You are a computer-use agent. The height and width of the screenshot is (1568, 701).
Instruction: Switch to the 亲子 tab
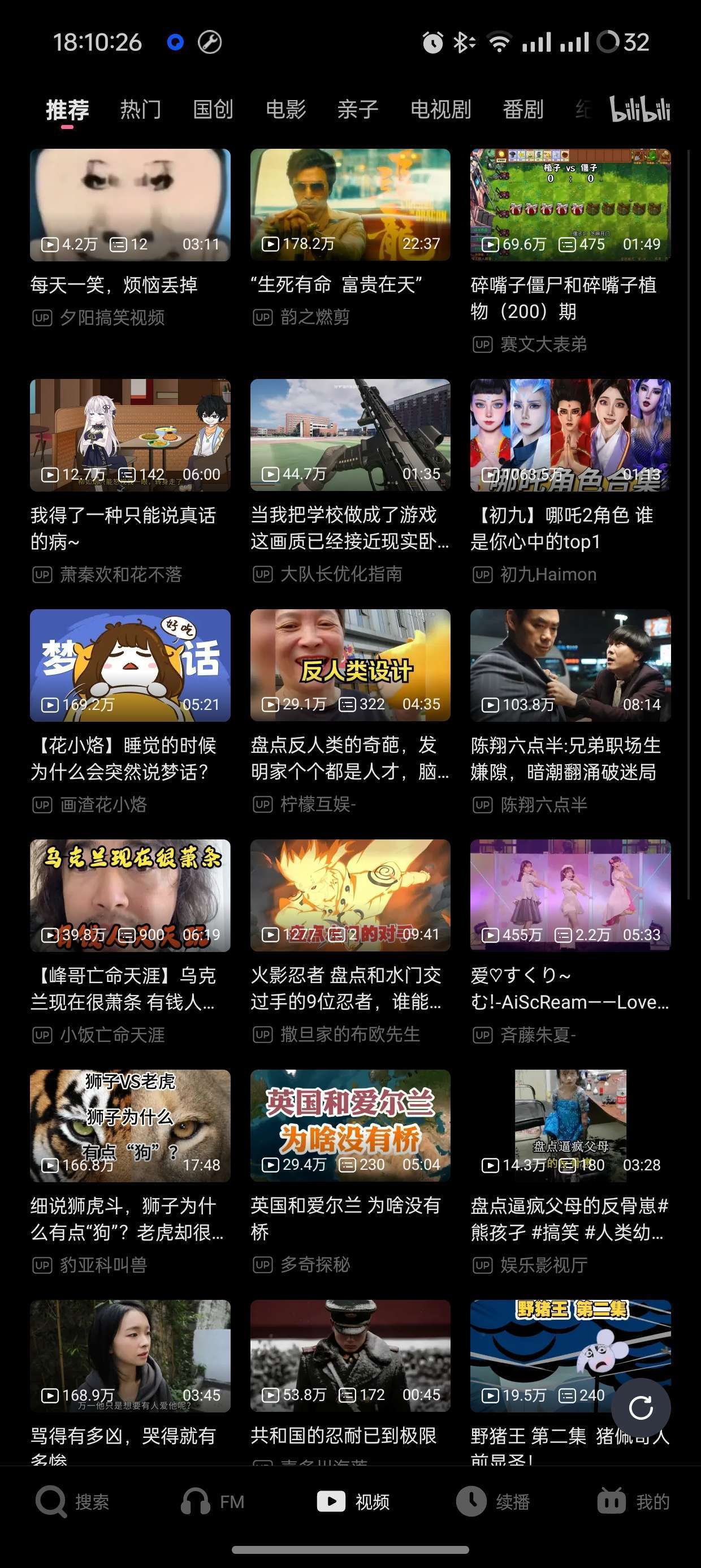tap(358, 110)
